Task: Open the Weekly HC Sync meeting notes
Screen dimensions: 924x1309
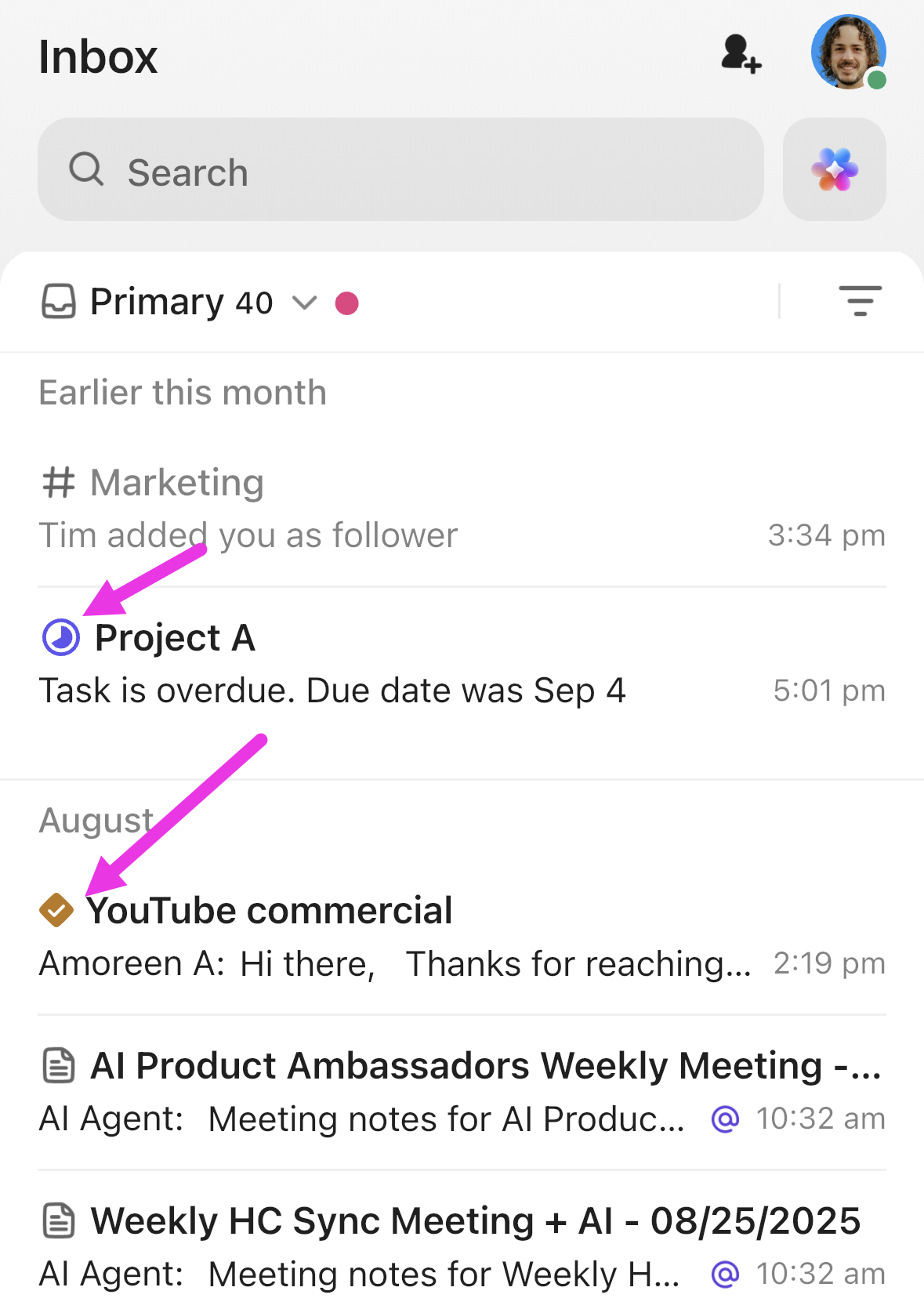Action: pyautogui.click(x=392, y=1246)
